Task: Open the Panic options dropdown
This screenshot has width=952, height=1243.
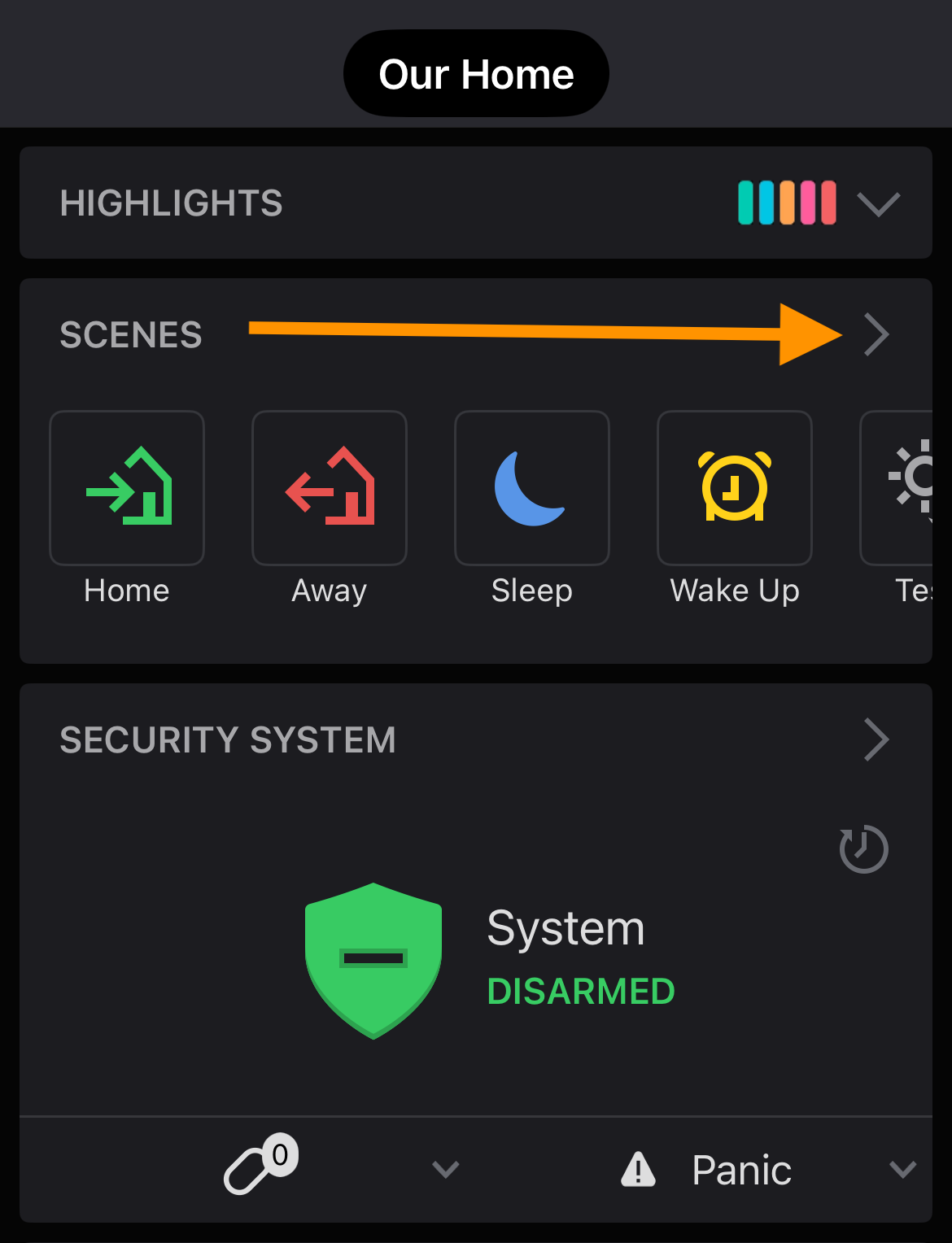Action: point(902,1170)
